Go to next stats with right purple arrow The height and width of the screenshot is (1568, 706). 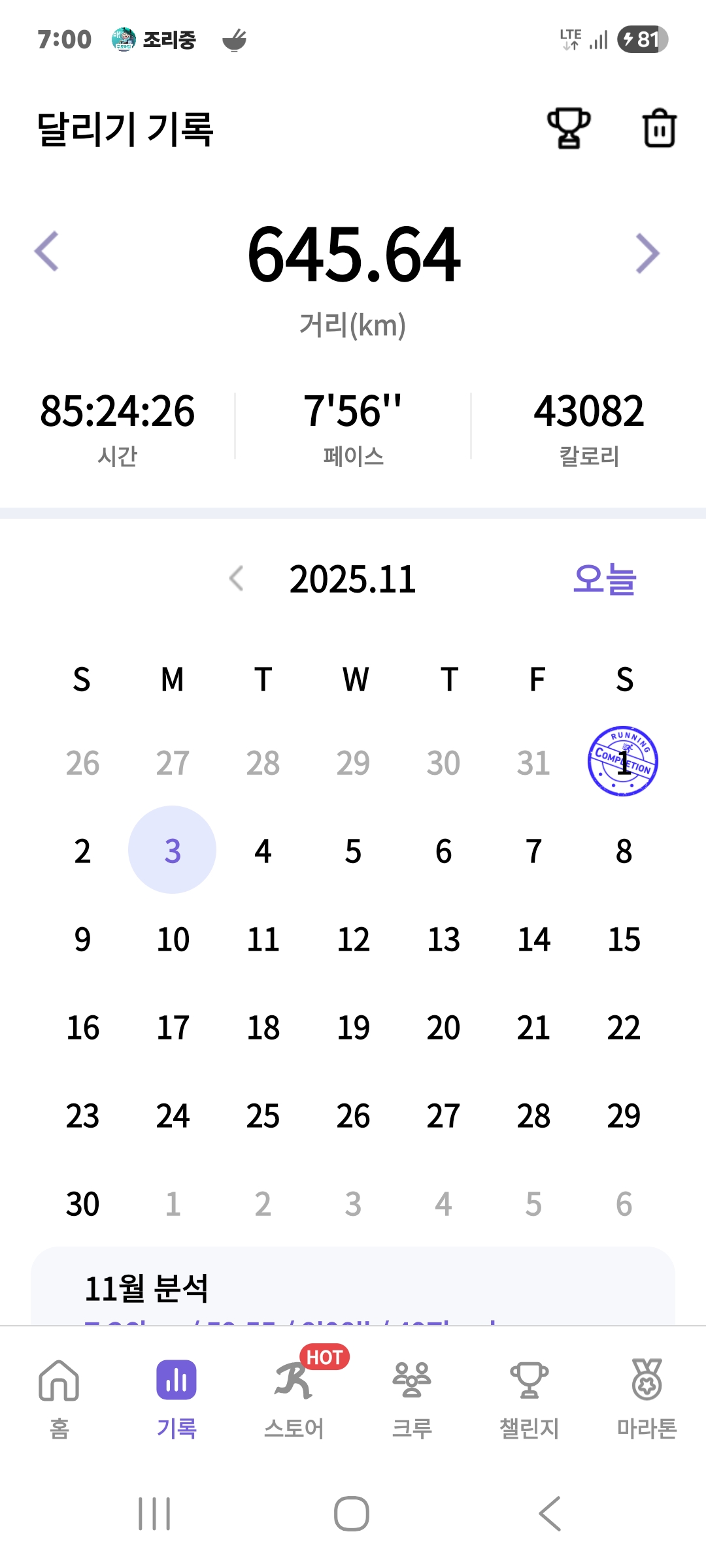[x=647, y=253]
